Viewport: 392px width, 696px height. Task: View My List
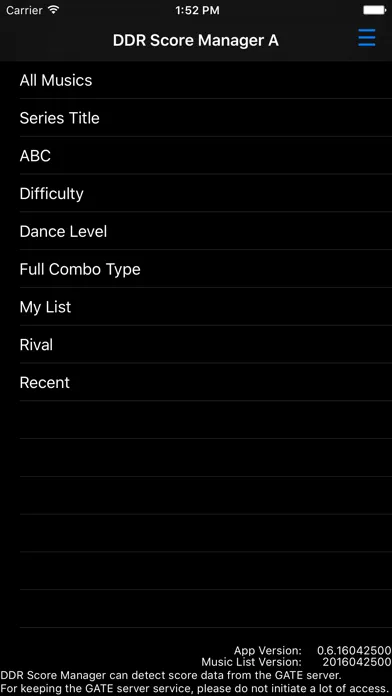pos(196,306)
